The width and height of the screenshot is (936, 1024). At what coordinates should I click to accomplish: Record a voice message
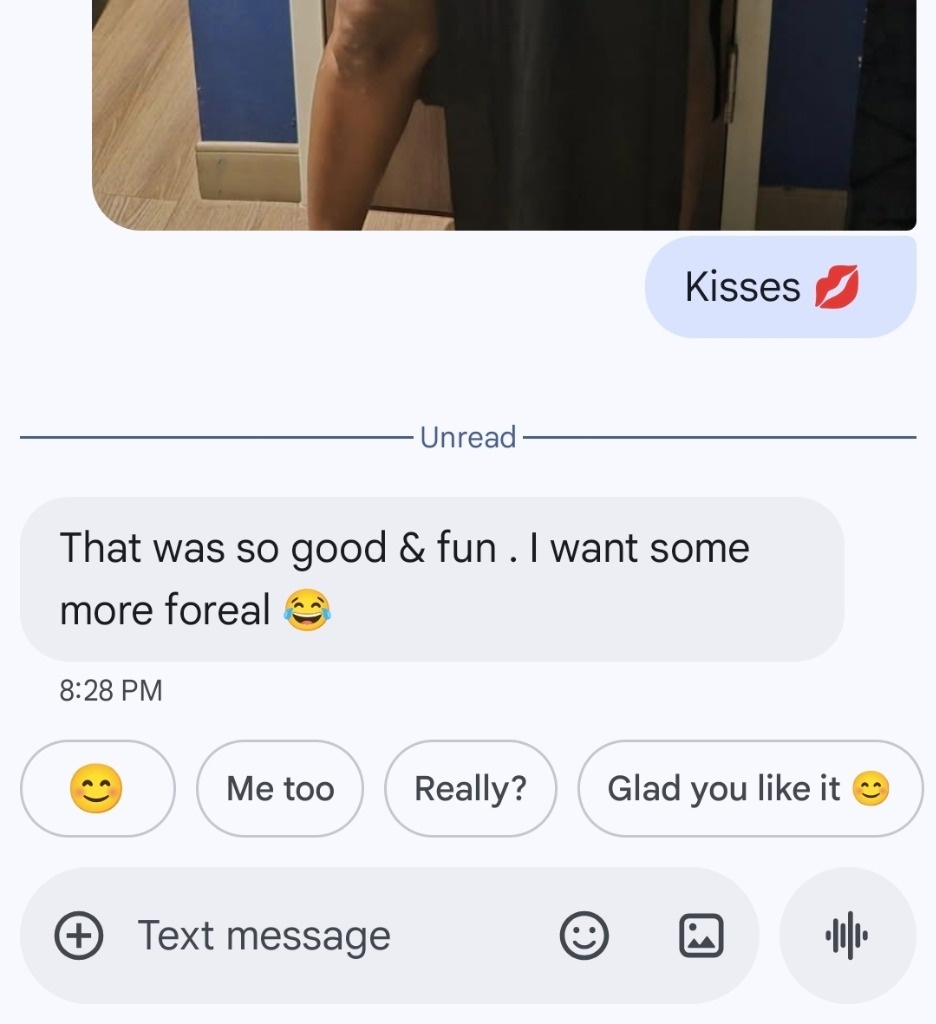(x=847, y=937)
